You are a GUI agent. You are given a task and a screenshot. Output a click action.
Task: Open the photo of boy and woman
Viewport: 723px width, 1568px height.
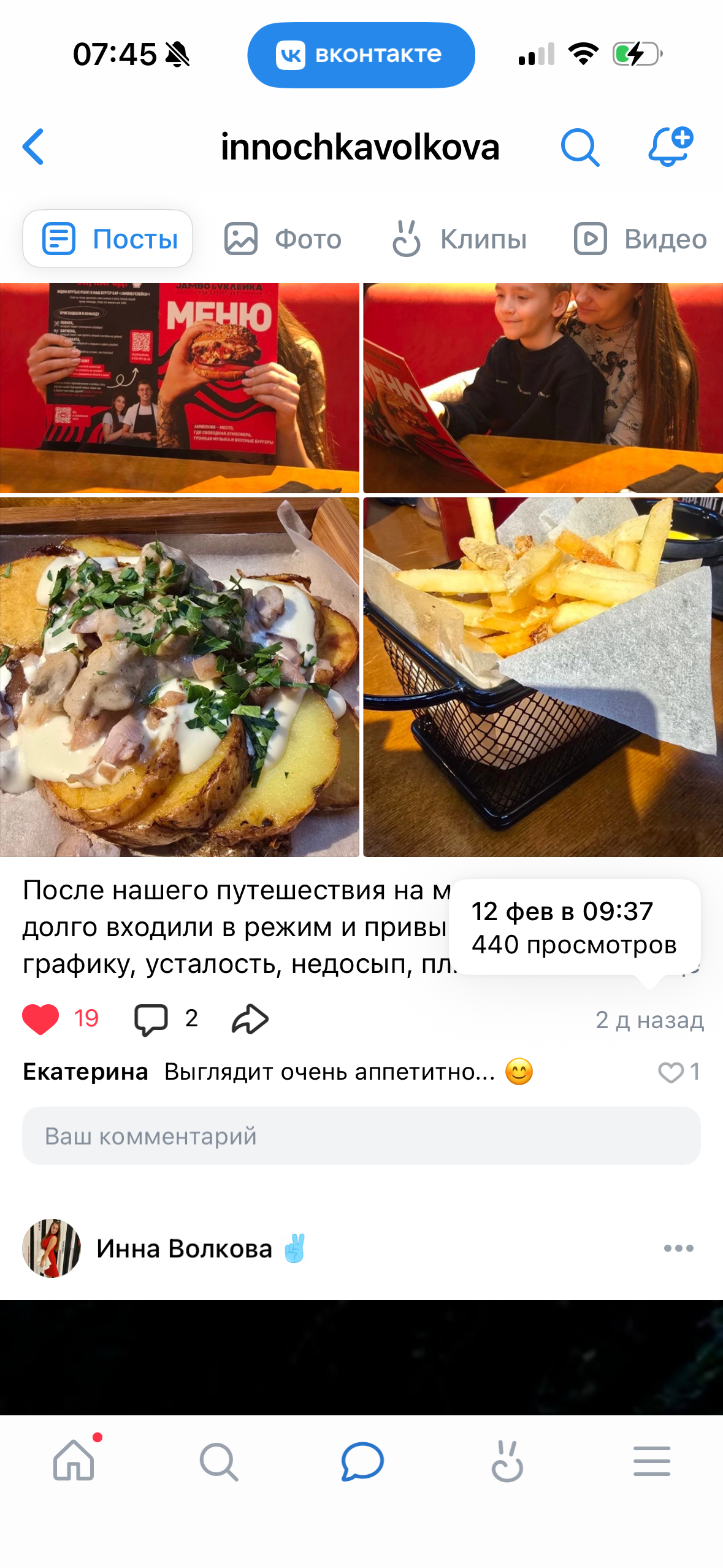[x=543, y=388]
